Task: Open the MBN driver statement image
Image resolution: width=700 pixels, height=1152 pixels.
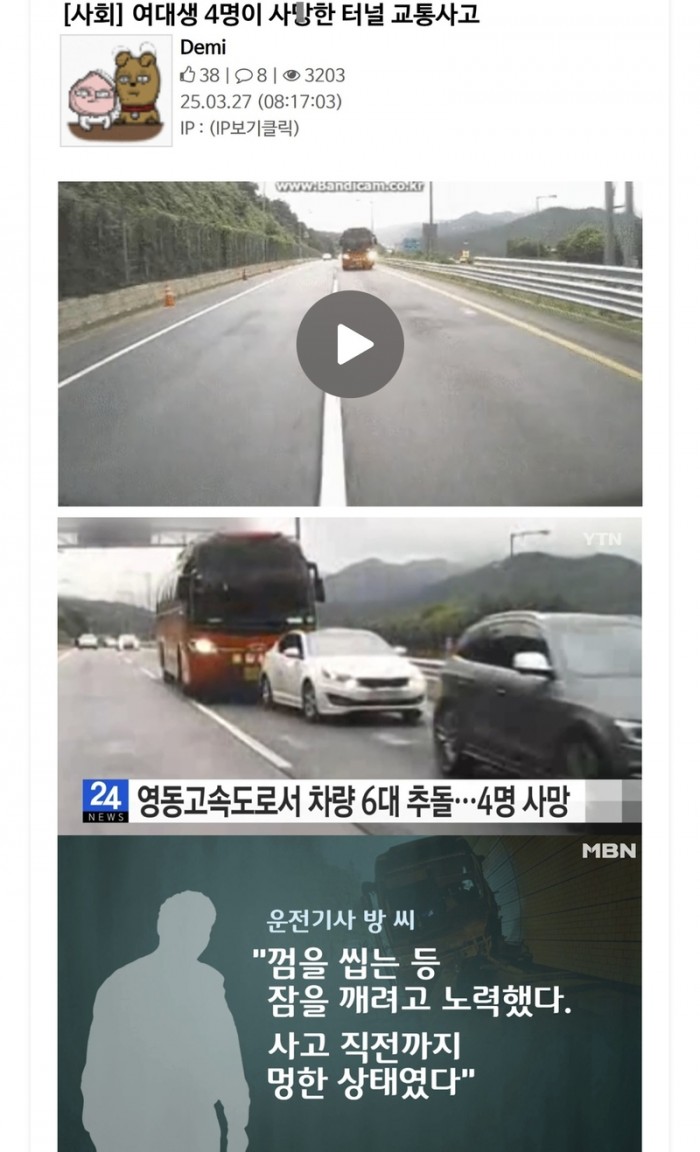Action: (349, 993)
